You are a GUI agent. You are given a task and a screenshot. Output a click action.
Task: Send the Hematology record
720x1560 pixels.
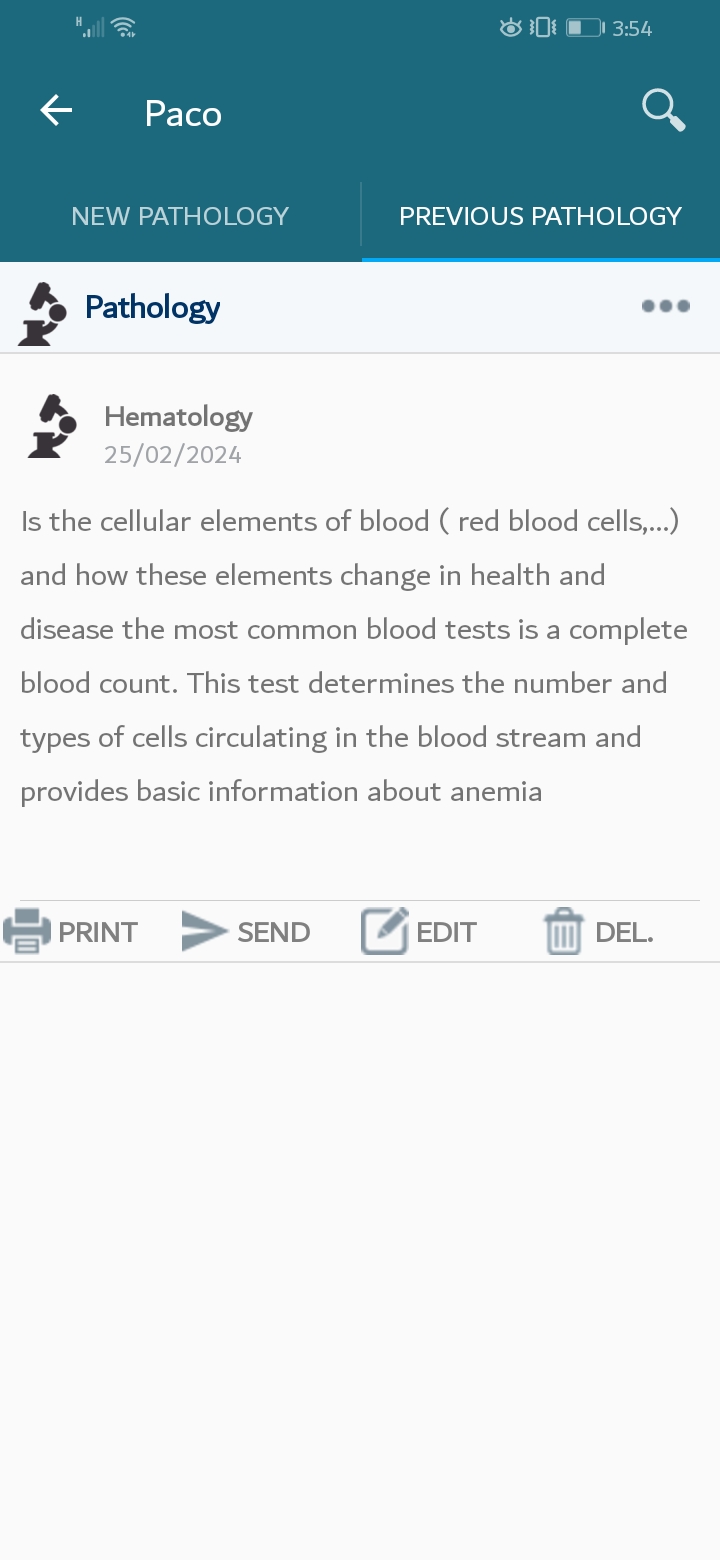246,932
